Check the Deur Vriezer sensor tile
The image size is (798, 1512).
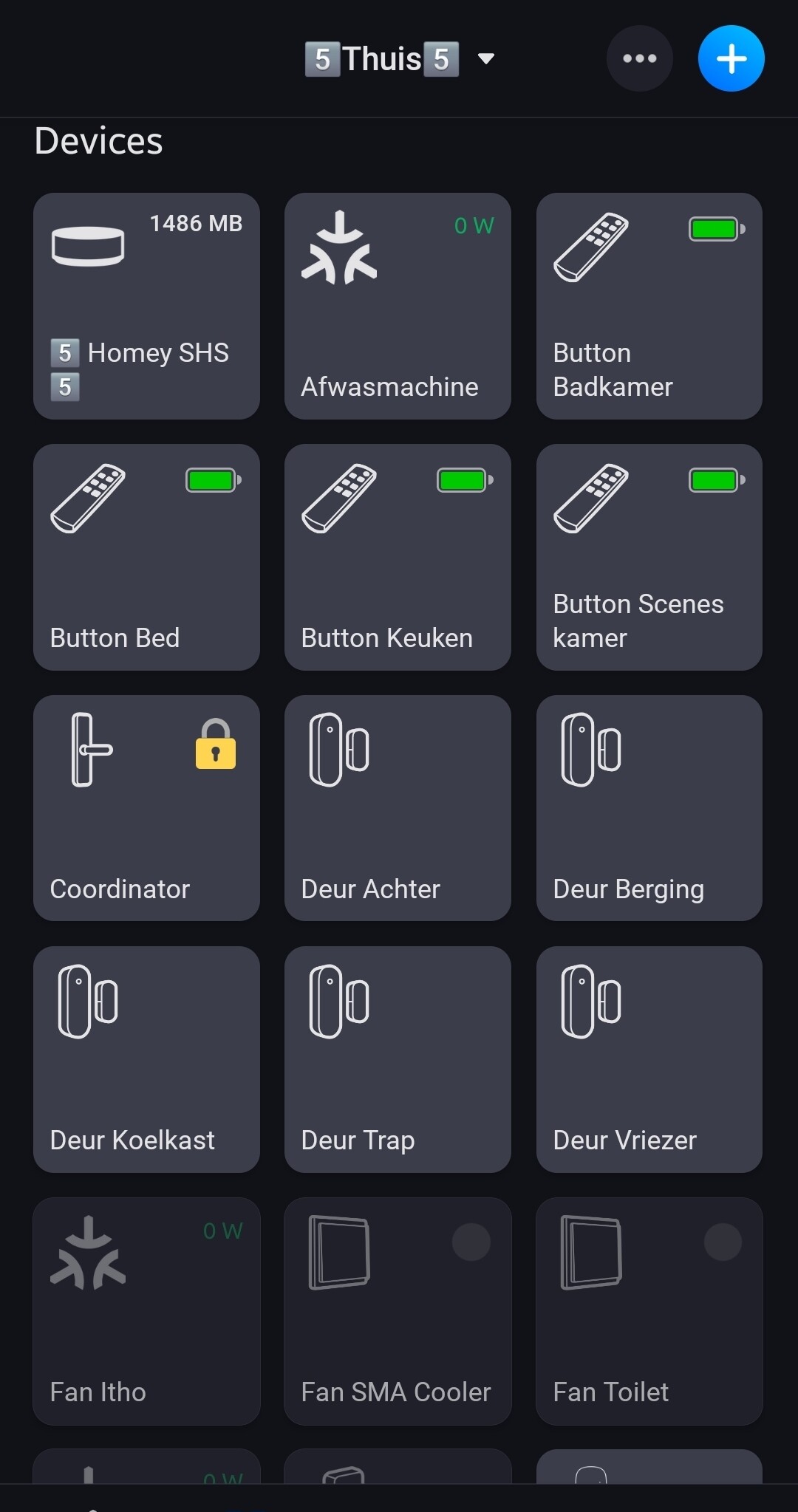(649, 1059)
